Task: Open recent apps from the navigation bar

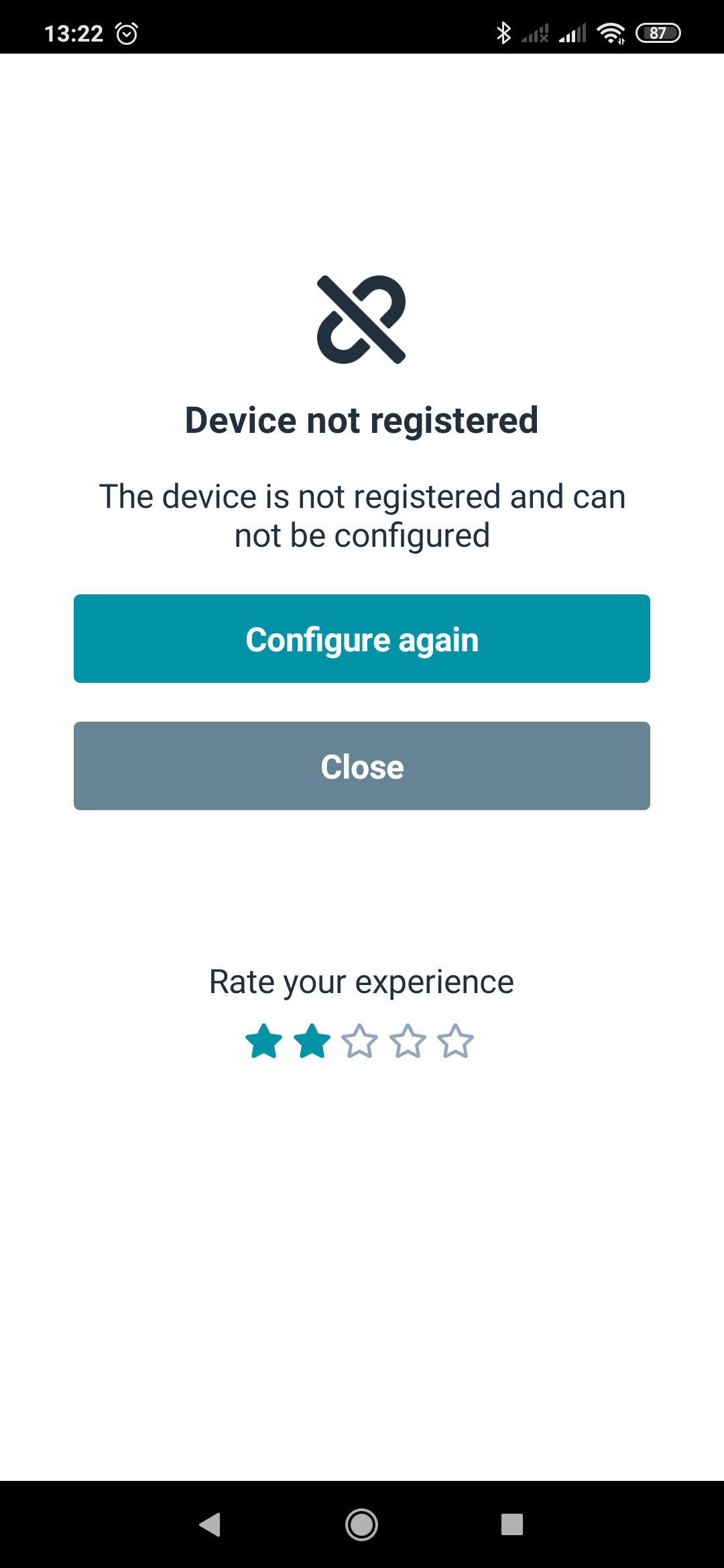Action: click(x=512, y=1524)
